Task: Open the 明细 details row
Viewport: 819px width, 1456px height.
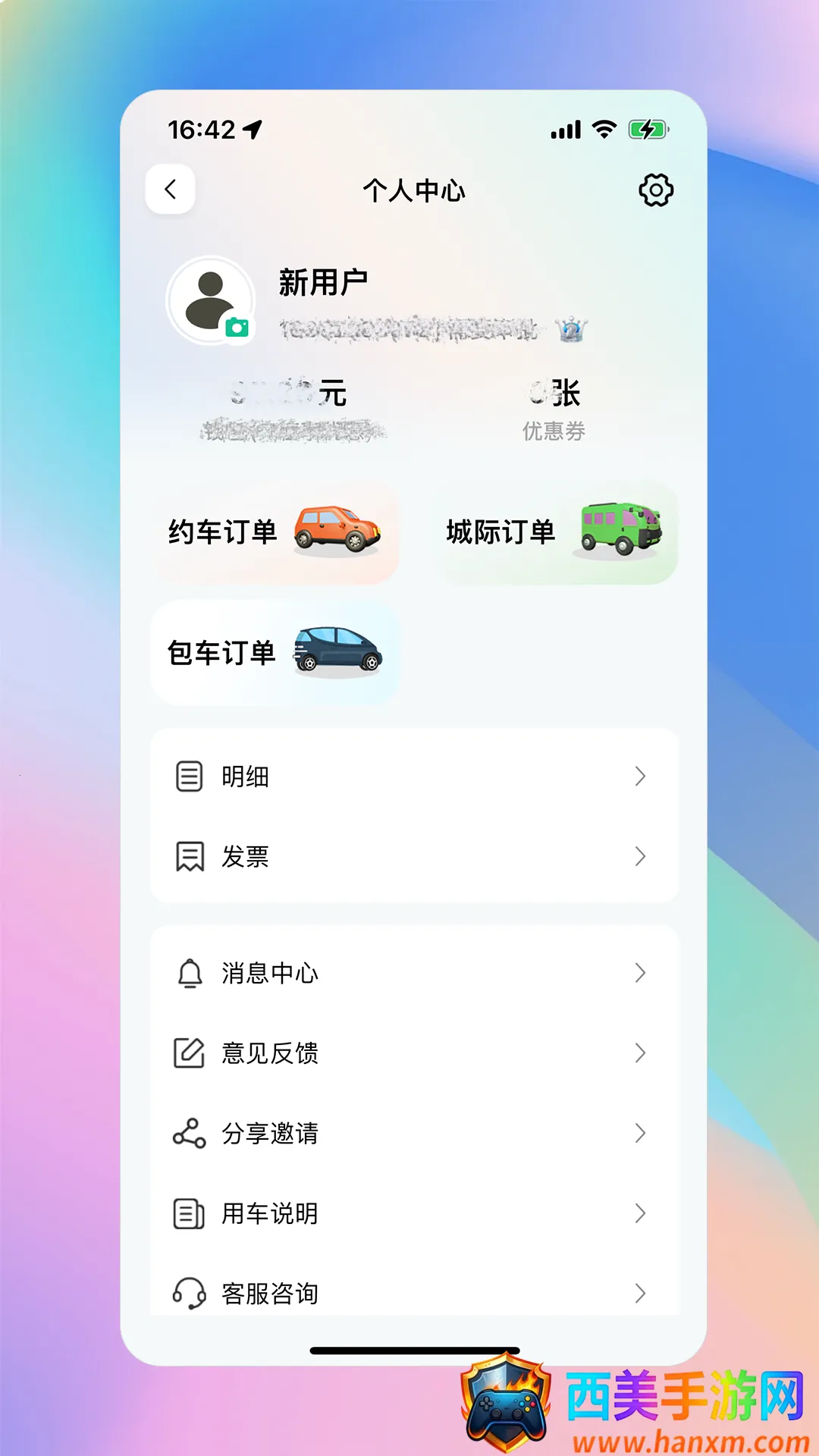Action: tap(413, 777)
